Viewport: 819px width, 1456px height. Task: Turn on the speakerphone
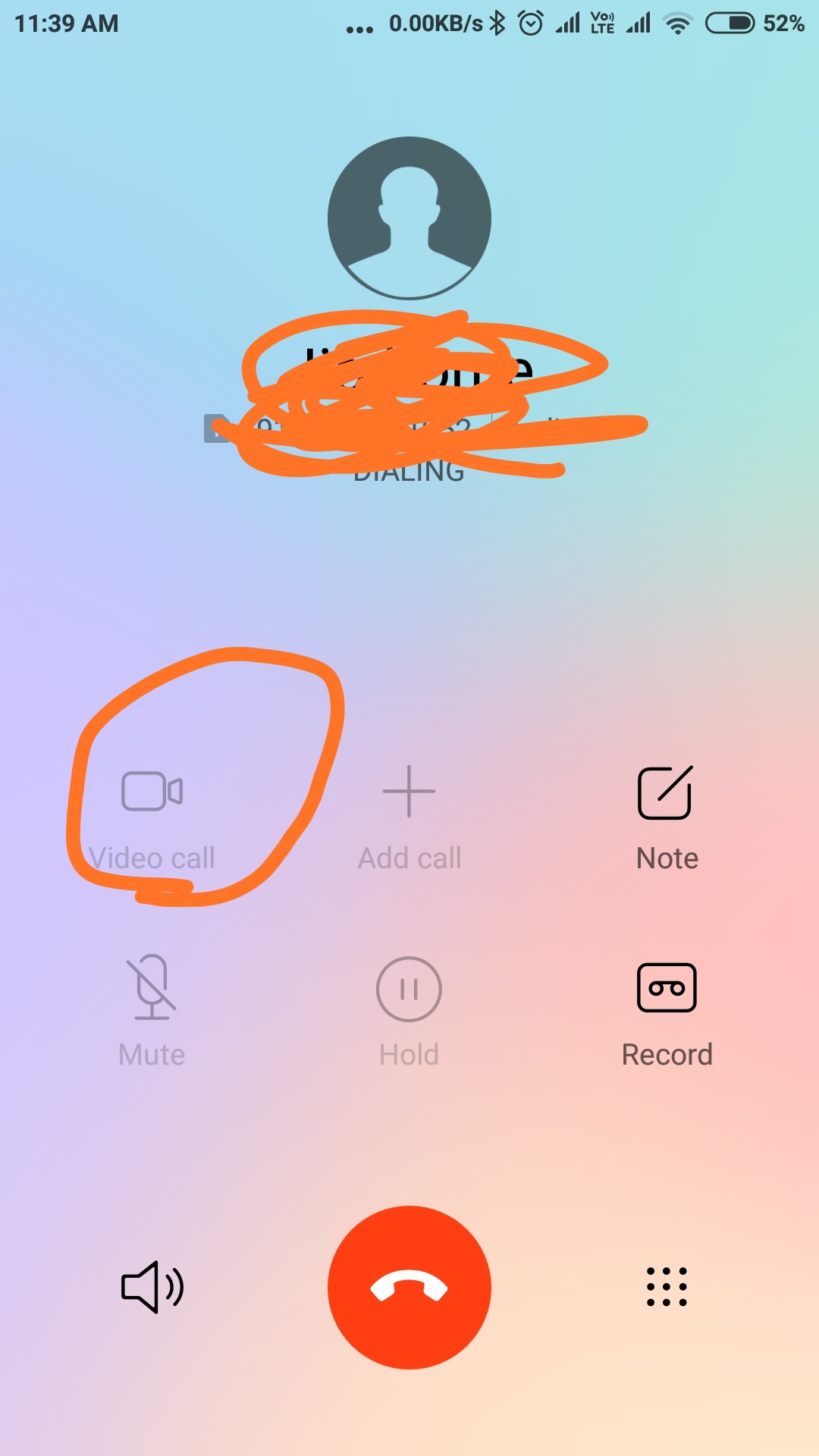(x=152, y=1287)
